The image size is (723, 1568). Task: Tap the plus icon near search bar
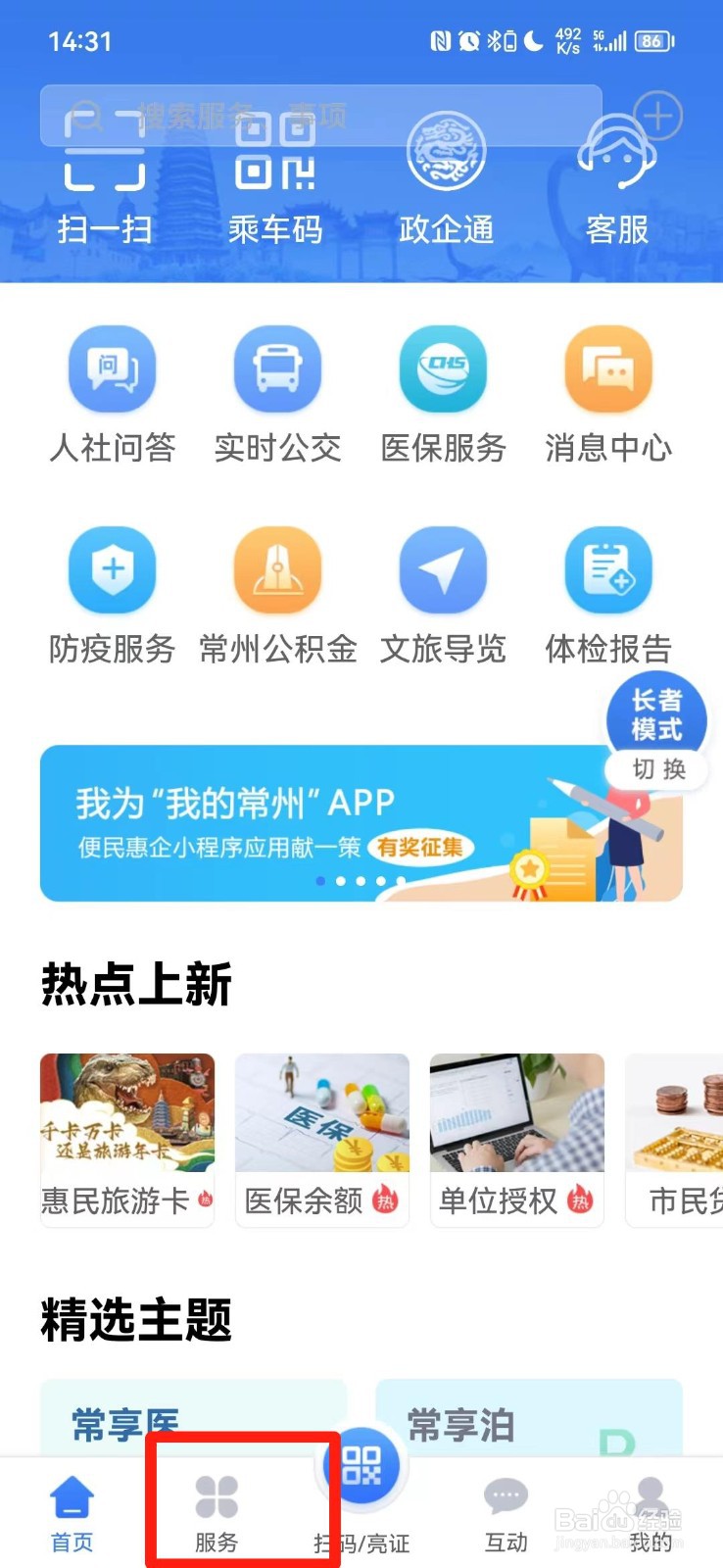click(x=657, y=115)
